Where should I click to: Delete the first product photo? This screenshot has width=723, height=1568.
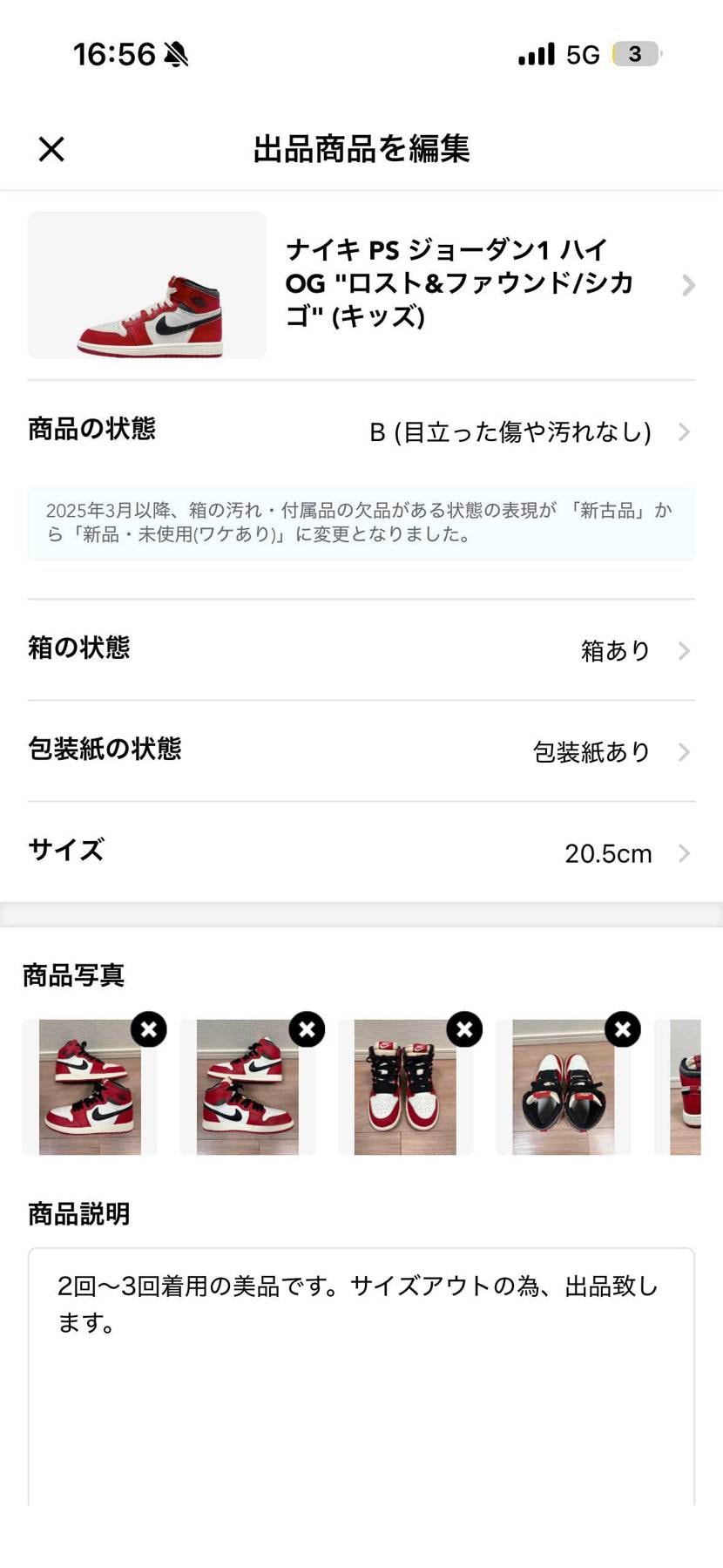[148, 1029]
